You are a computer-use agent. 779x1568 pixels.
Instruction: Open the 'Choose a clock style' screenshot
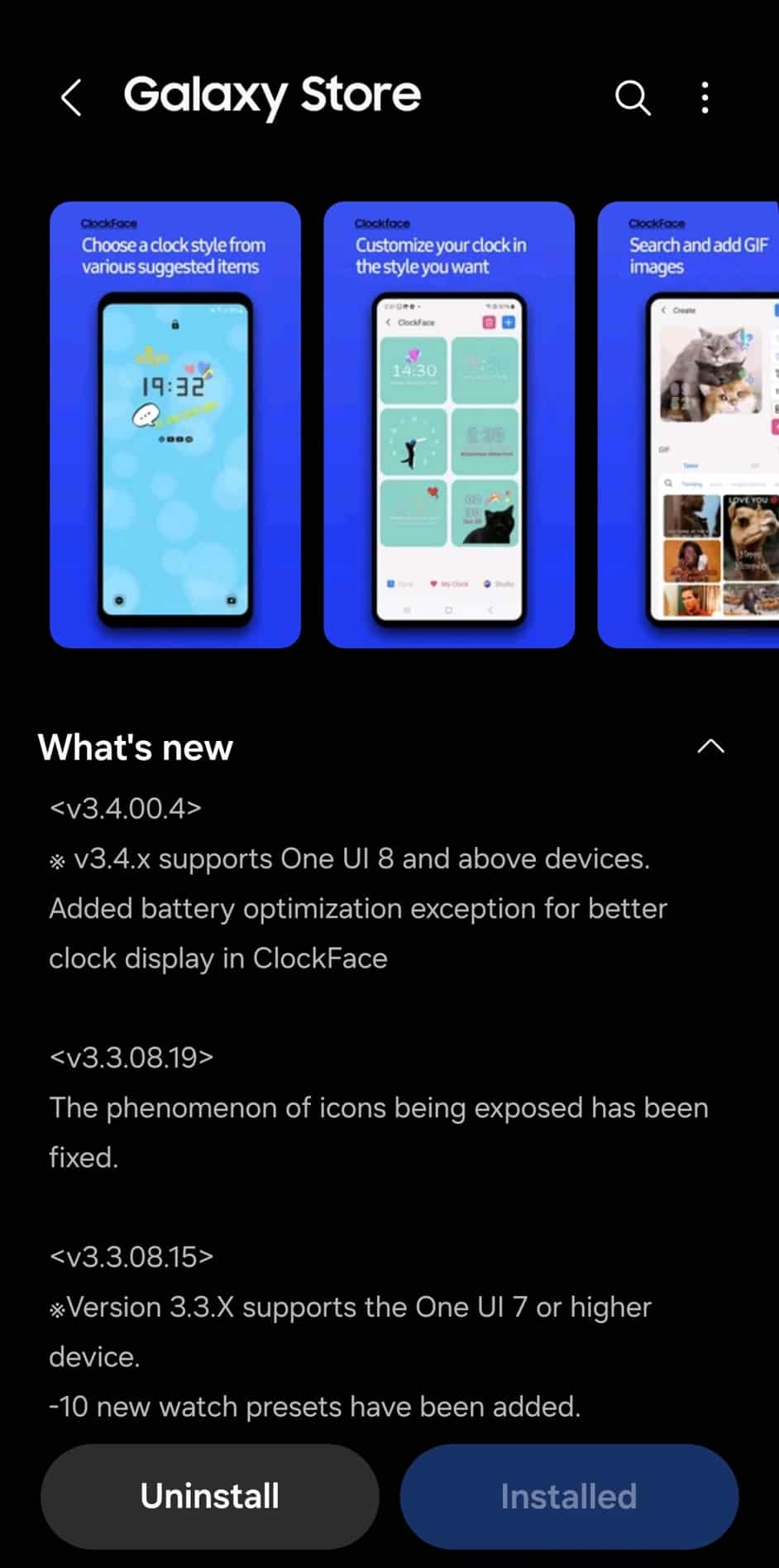point(175,424)
